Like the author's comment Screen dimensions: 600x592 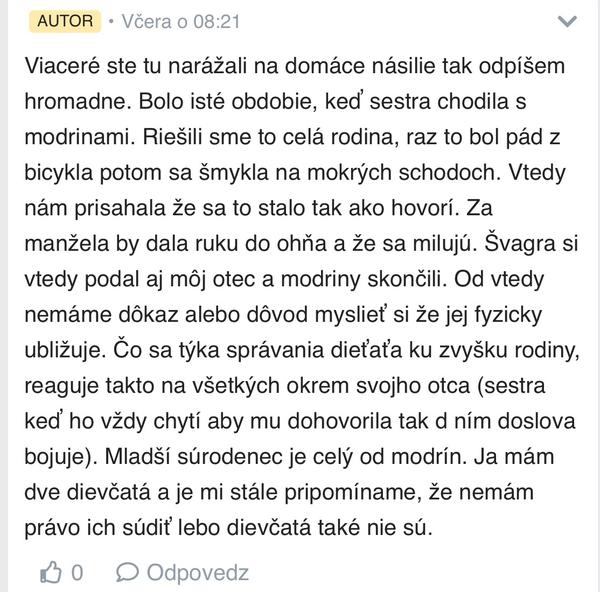click(x=51, y=572)
